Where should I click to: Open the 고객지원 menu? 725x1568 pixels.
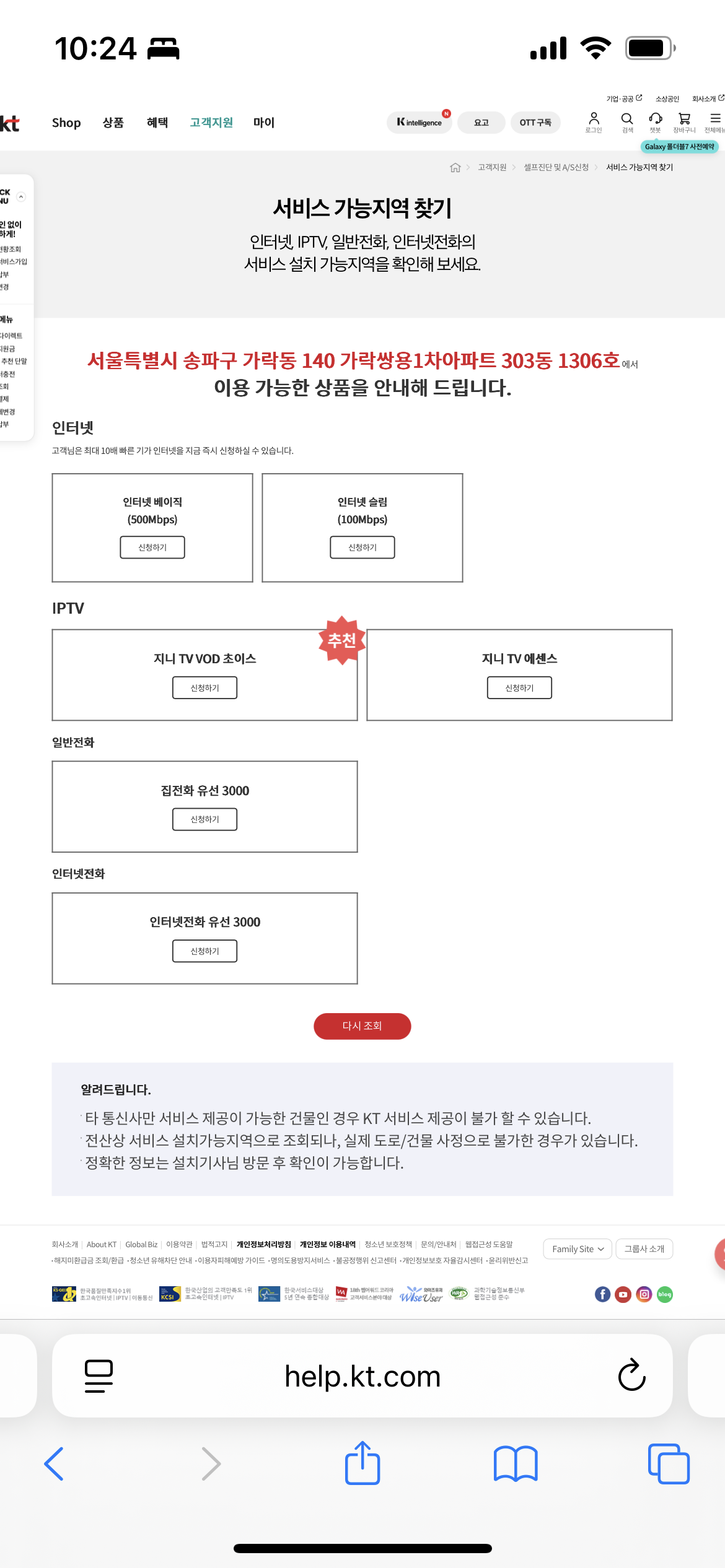[211, 123]
